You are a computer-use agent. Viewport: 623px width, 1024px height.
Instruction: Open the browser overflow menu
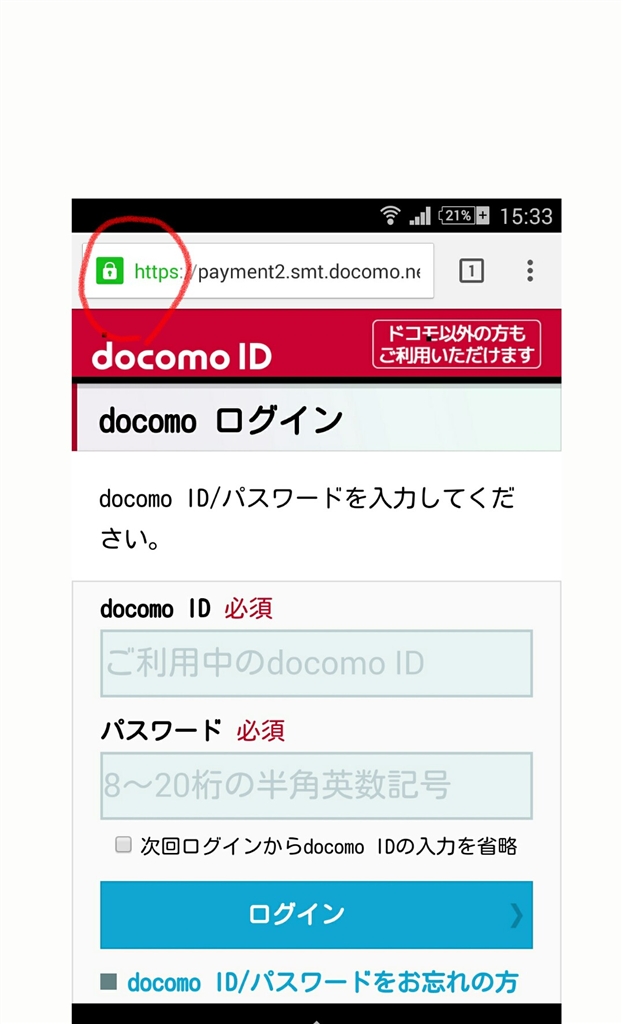coord(530,270)
